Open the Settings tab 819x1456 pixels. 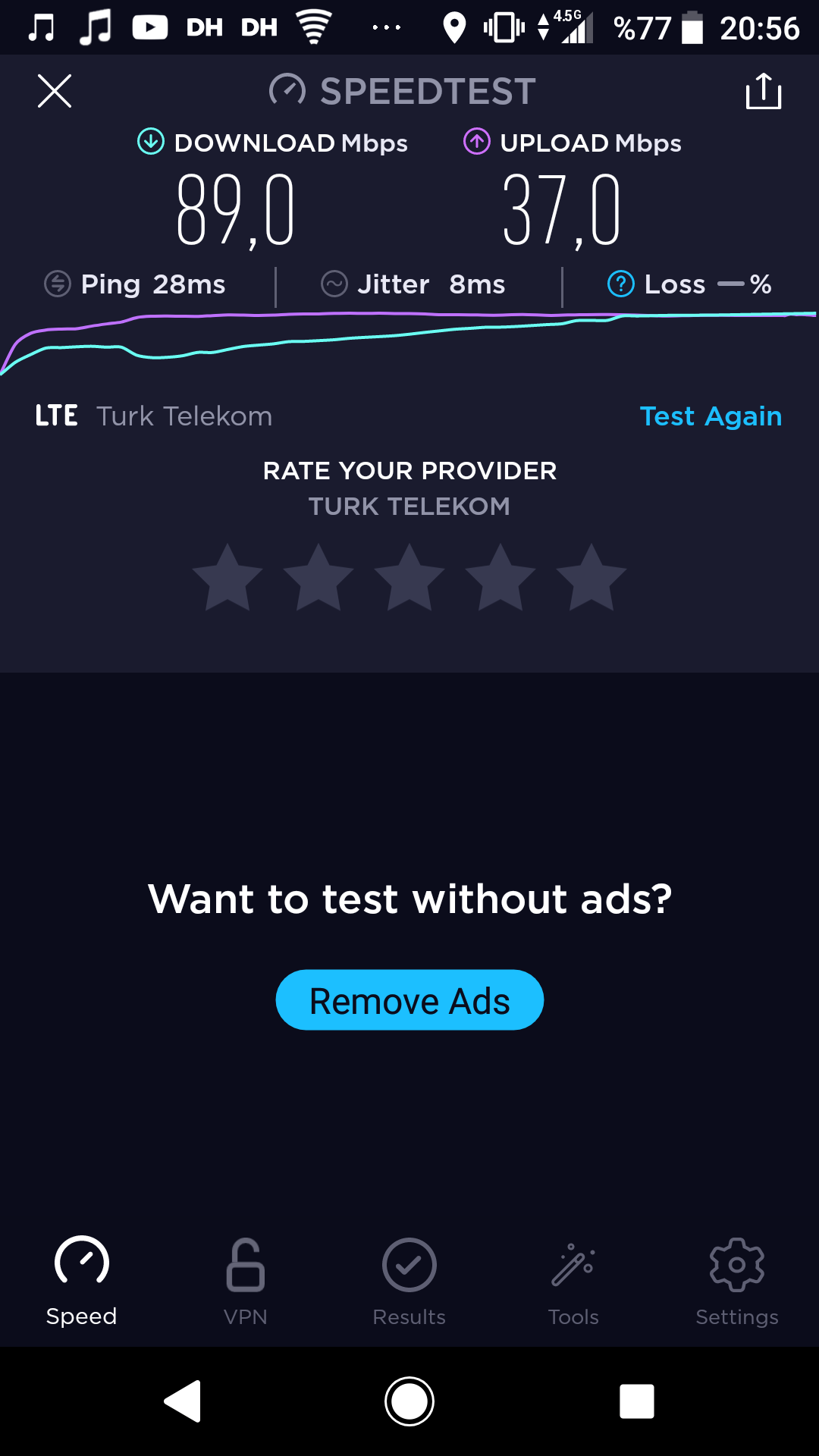point(737,1282)
